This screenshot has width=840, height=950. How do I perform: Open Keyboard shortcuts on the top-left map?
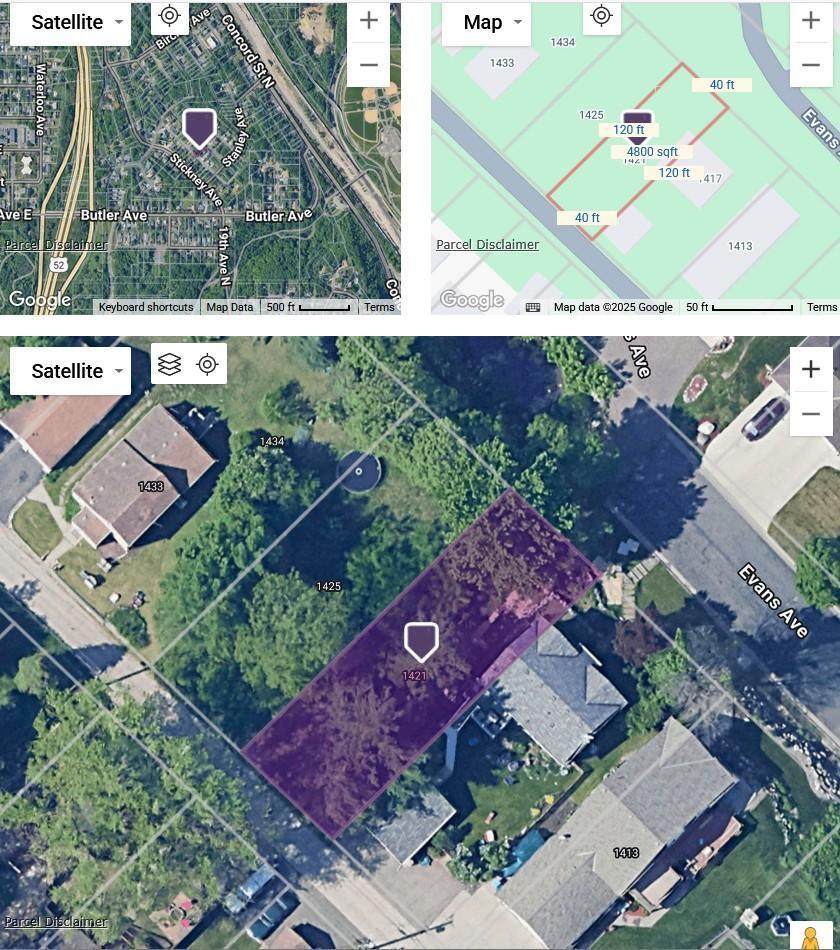[145, 307]
